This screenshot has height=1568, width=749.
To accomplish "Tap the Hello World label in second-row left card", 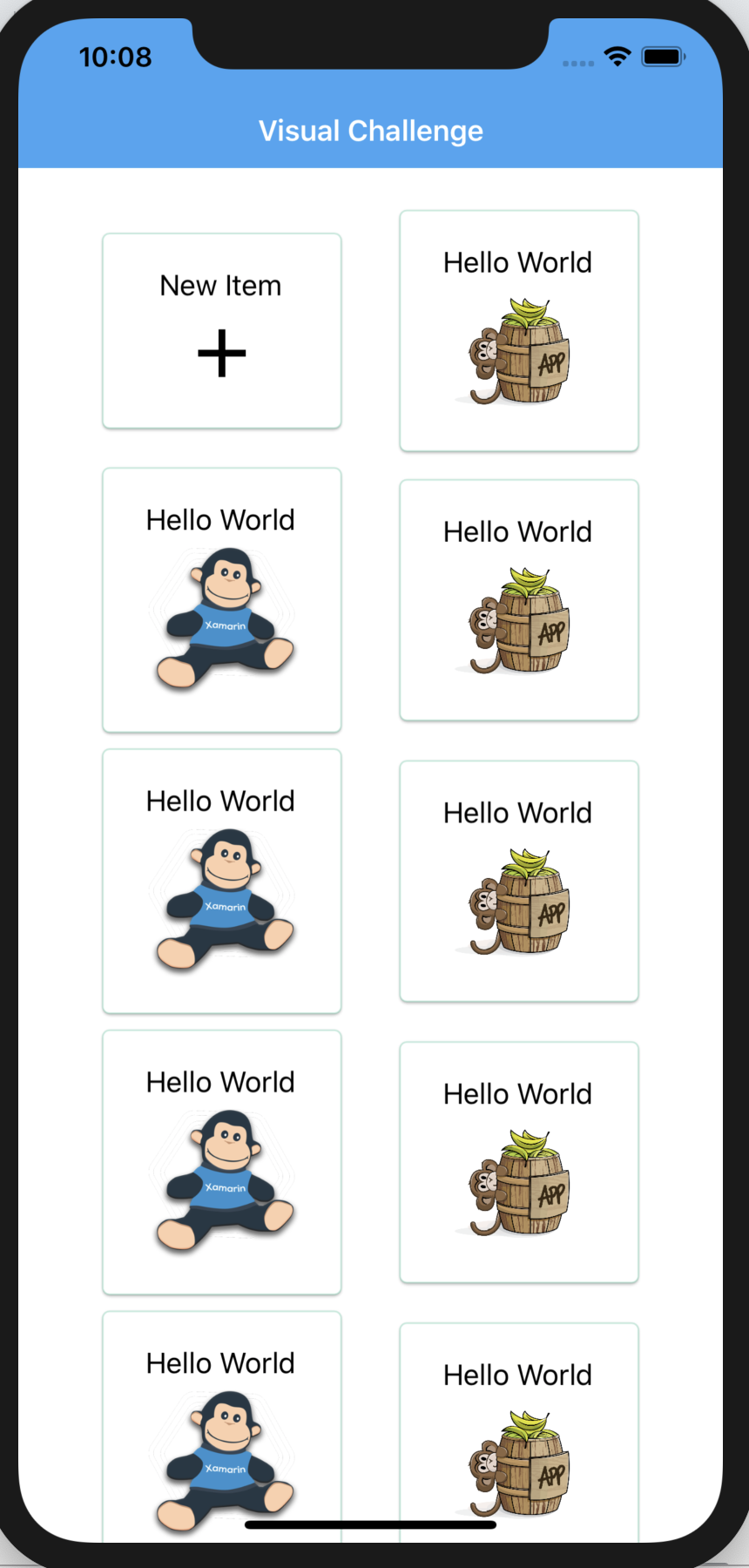I will (x=221, y=519).
